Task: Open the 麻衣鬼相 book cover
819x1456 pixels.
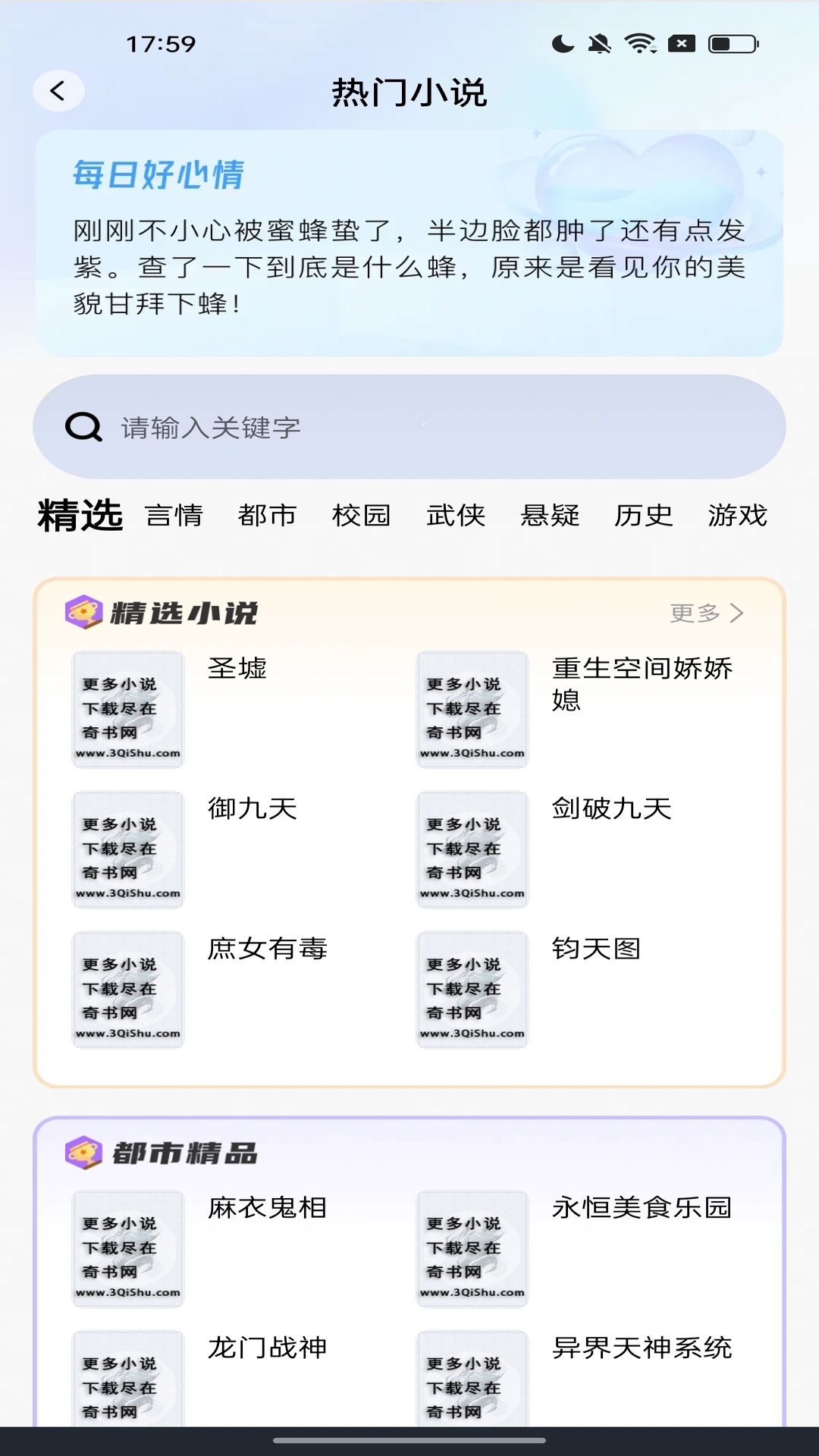Action: coord(127,1247)
